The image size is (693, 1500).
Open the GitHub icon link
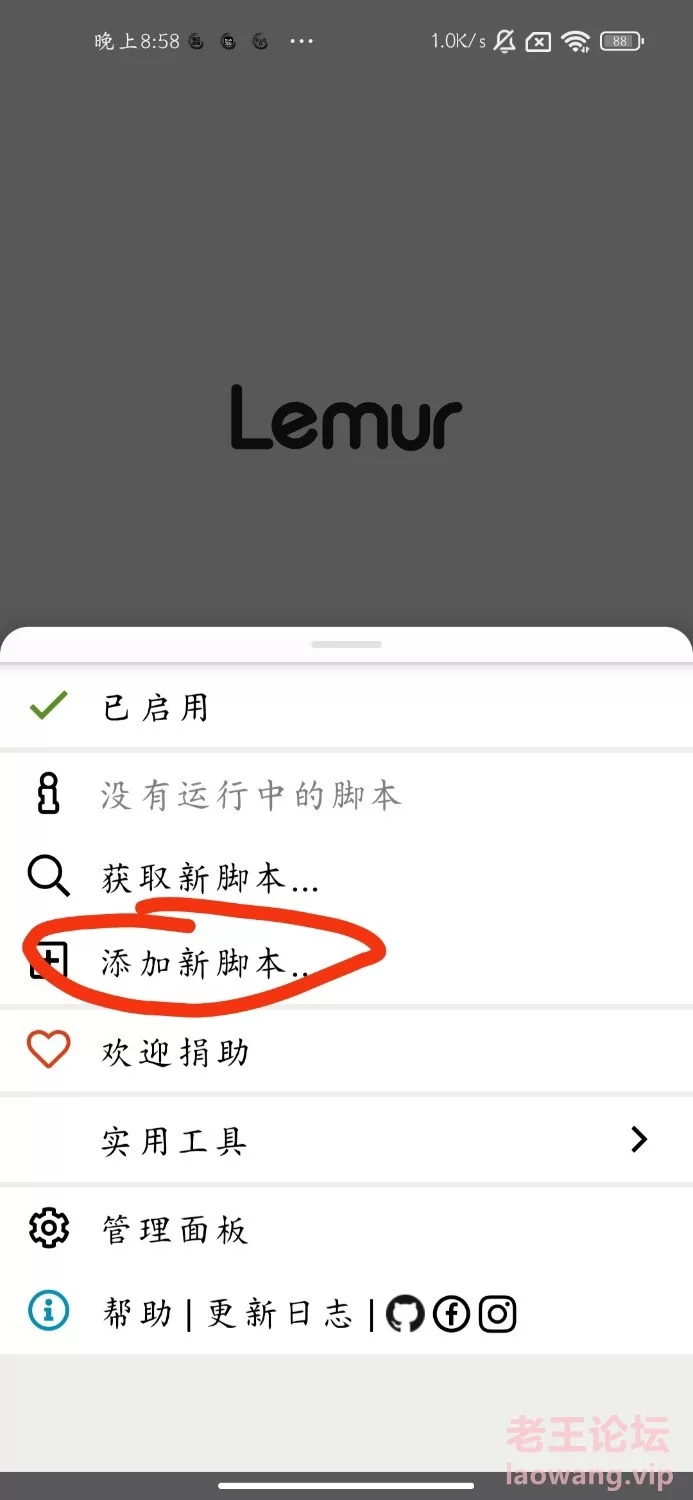tap(405, 1313)
